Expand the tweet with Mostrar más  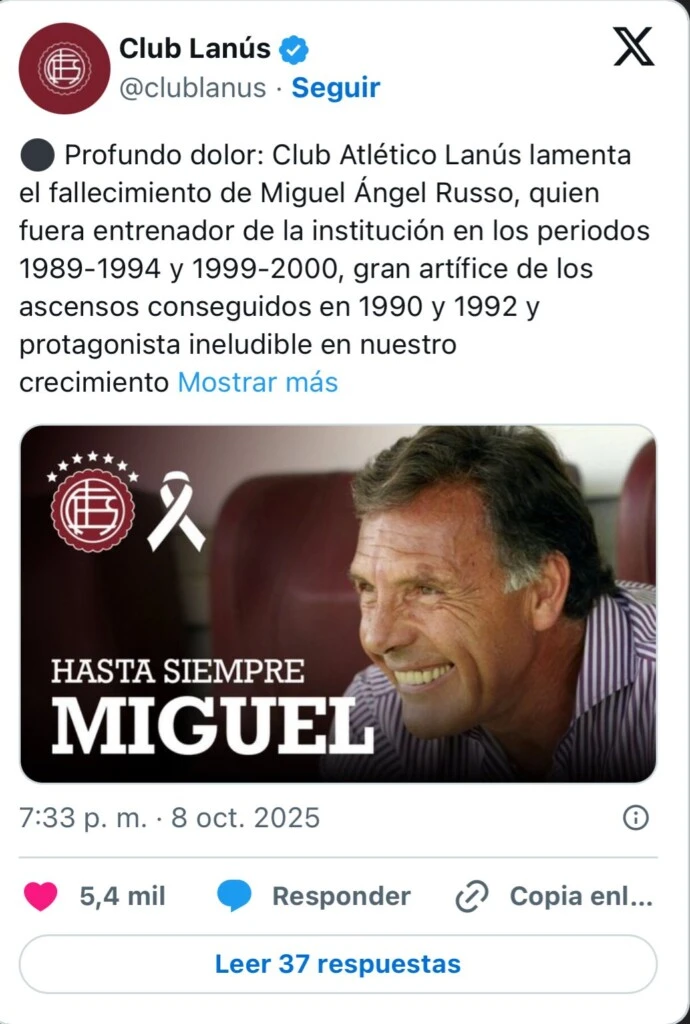click(258, 382)
